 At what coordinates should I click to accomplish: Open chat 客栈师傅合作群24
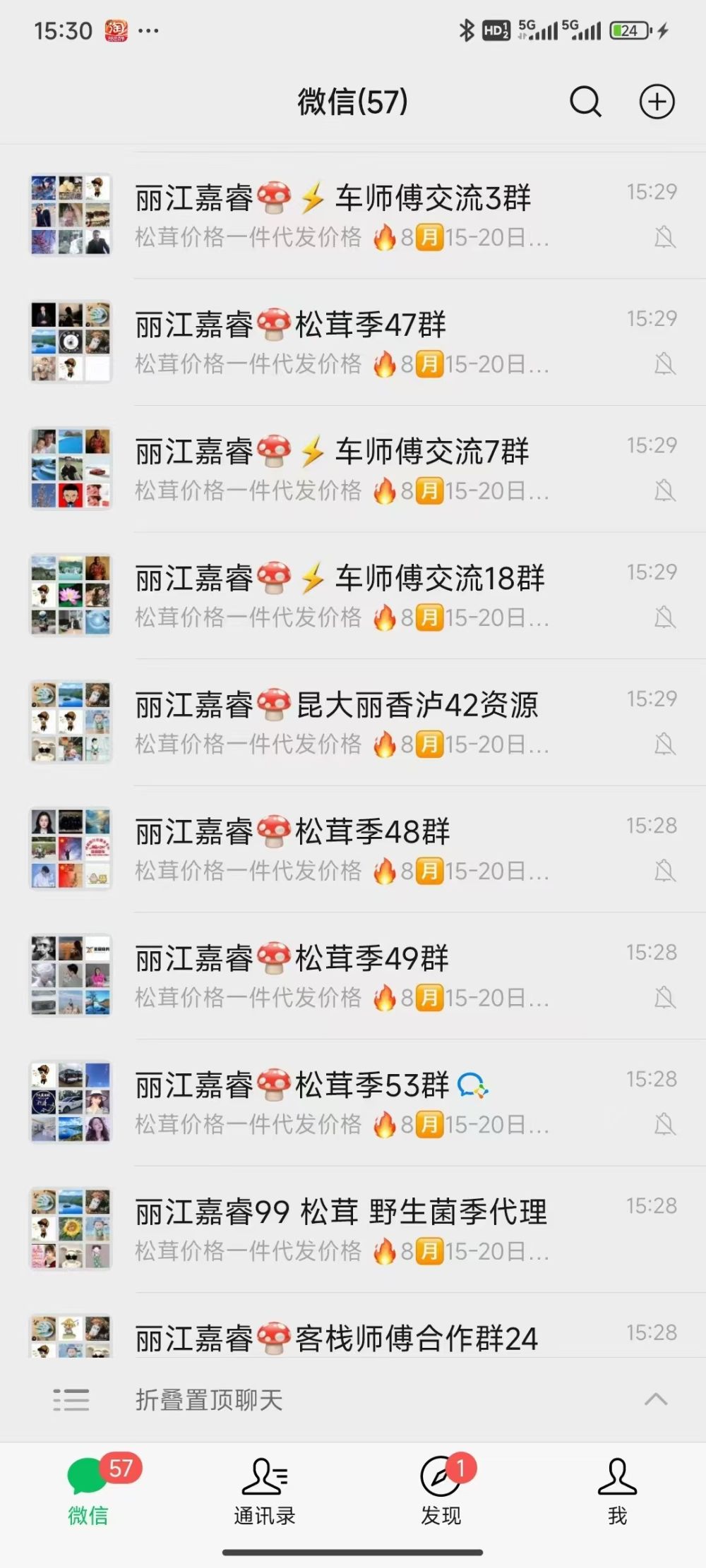pyautogui.click(x=353, y=1337)
